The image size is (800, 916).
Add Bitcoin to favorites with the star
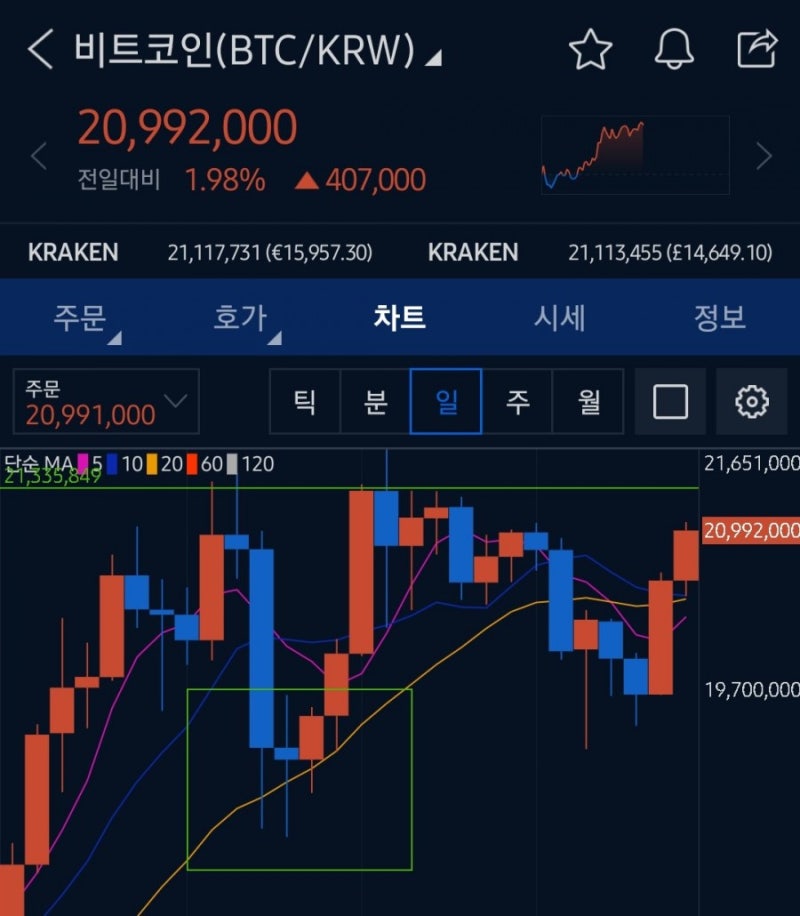point(590,49)
